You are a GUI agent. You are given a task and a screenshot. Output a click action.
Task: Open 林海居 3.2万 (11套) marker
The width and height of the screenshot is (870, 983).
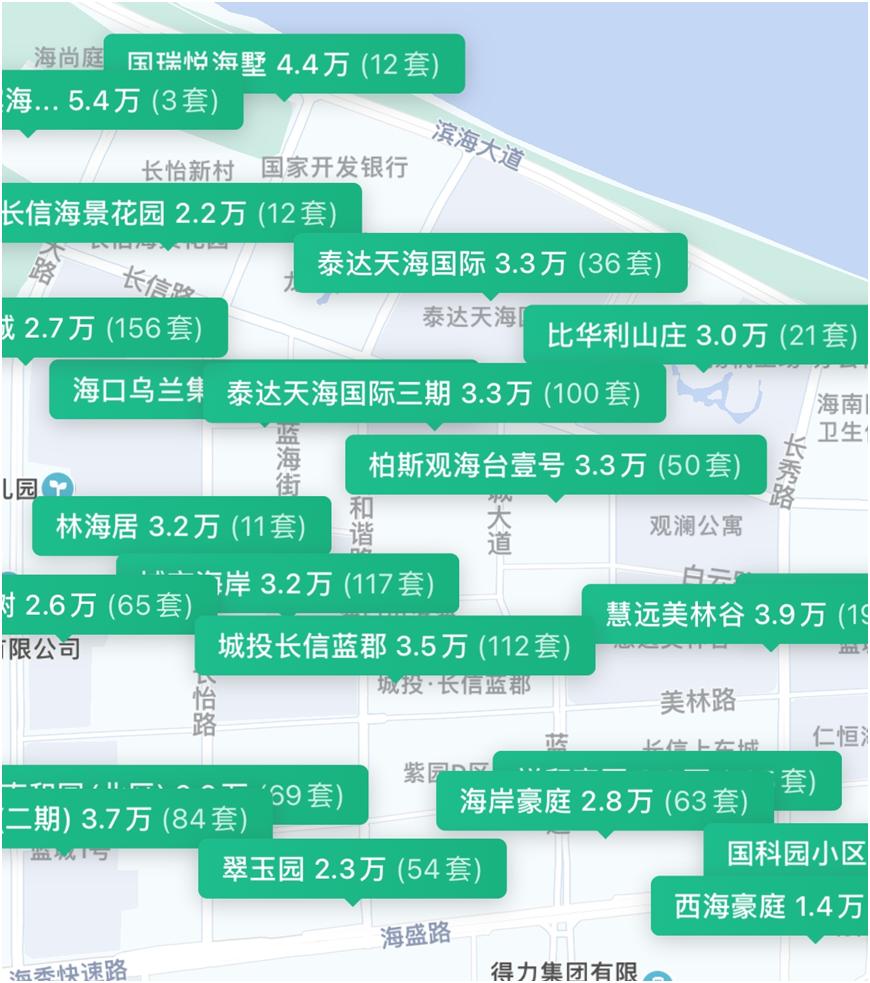(x=181, y=526)
